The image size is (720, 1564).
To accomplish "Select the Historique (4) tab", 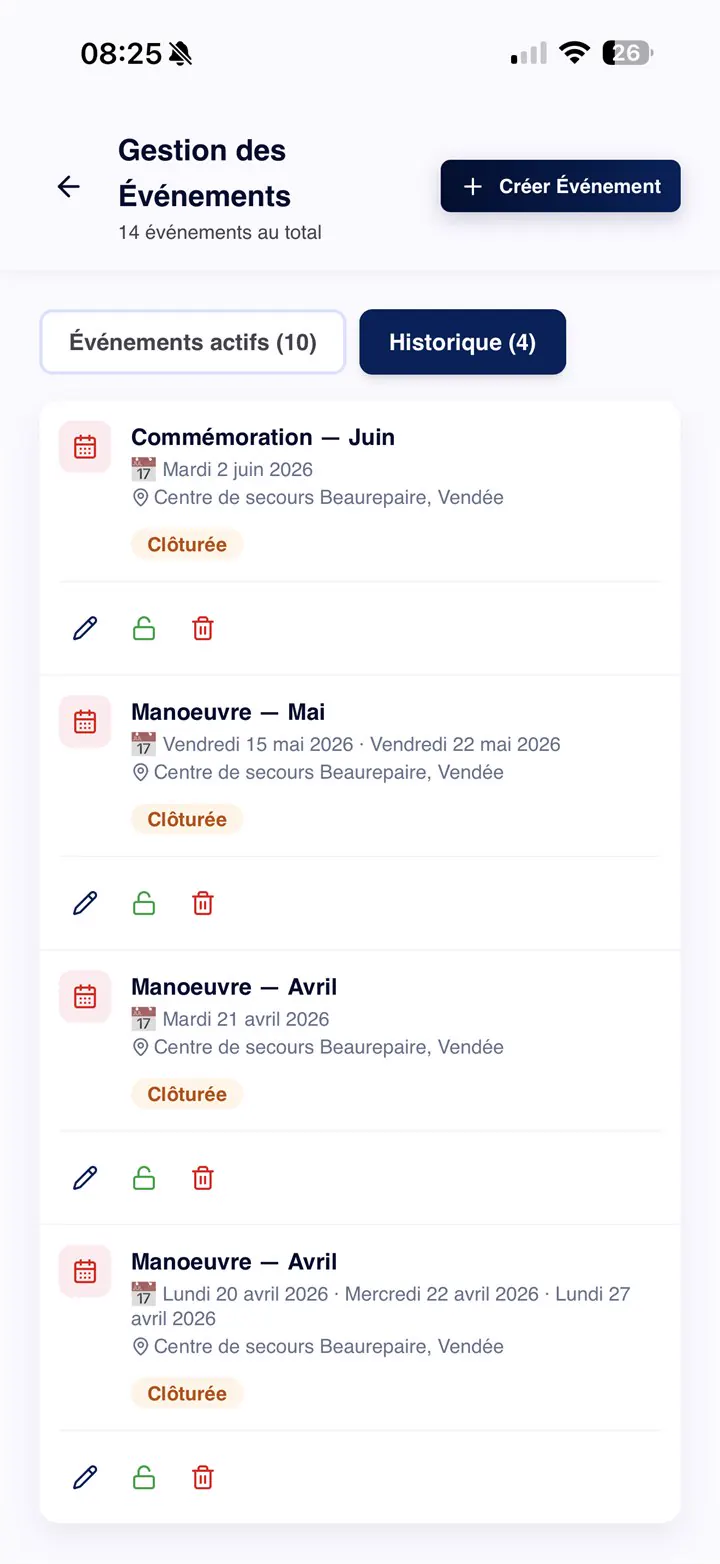I will tap(462, 342).
